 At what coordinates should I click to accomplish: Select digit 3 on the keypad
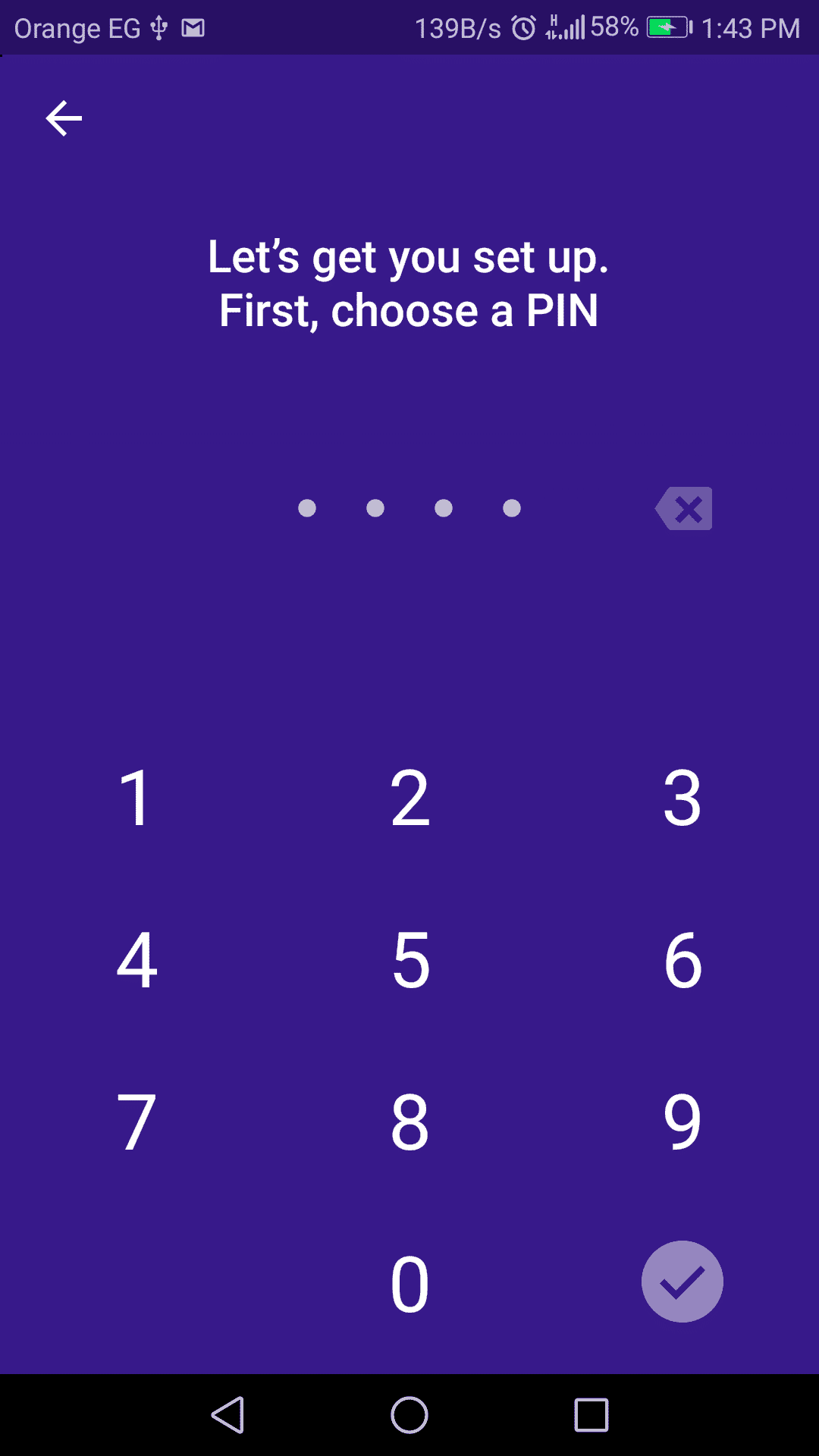click(682, 798)
